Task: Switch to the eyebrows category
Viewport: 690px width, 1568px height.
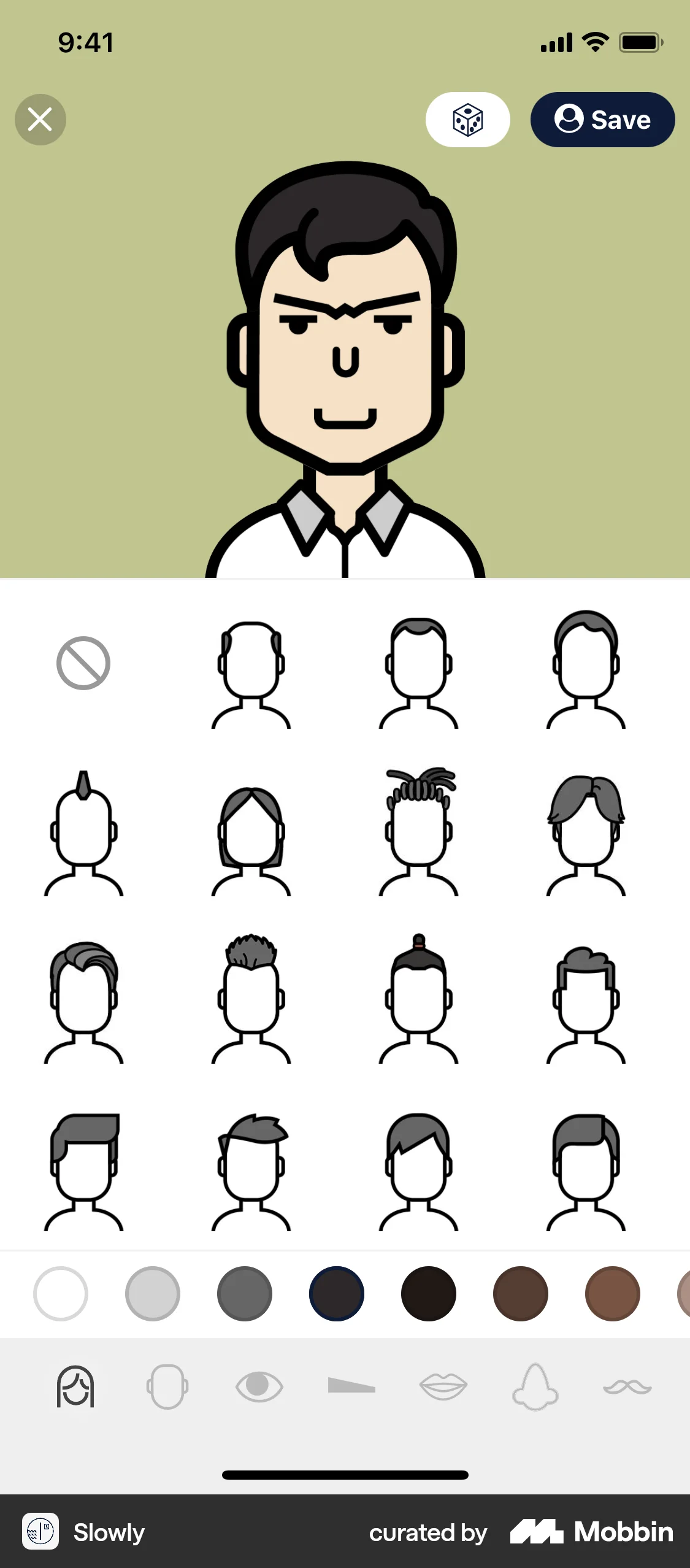Action: 351,1386
